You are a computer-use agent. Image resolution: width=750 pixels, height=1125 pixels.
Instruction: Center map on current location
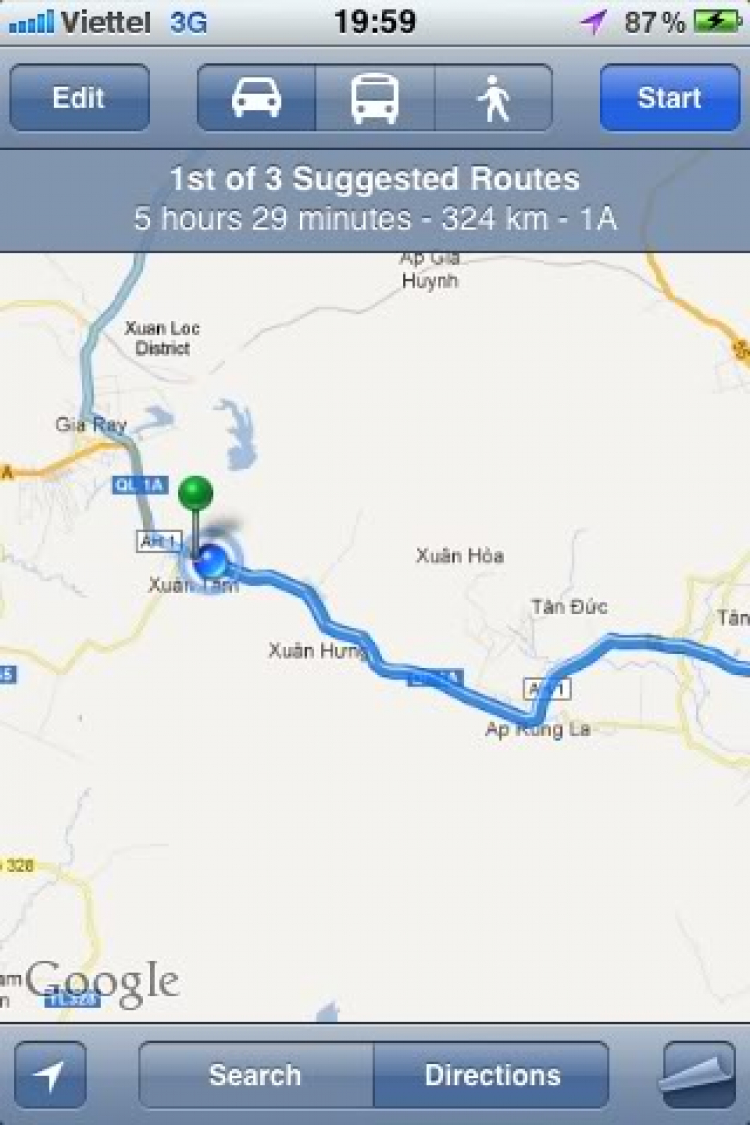50,1075
